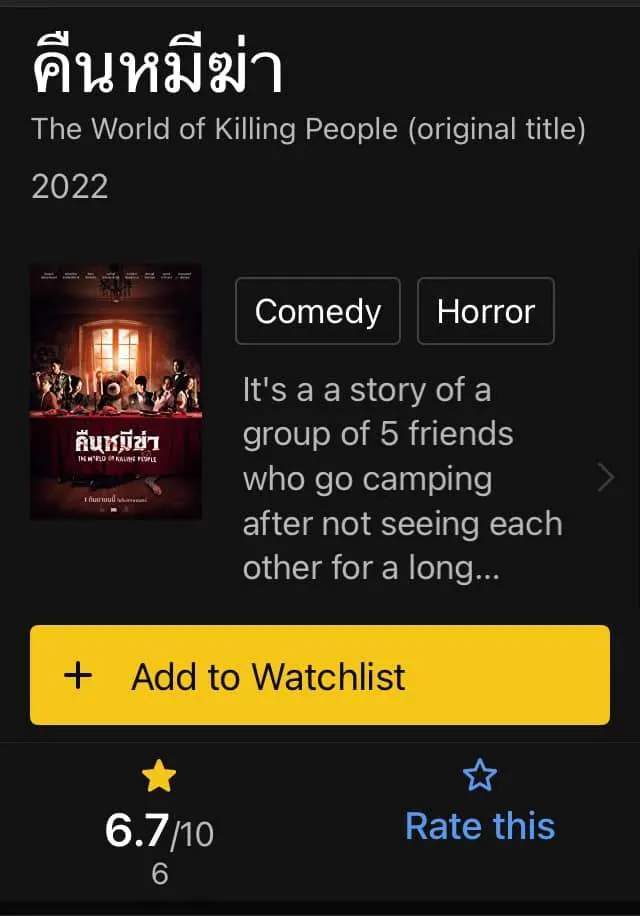Screen dimensions: 640x916
Task: Select the Comedy genre chip
Action: point(318,311)
